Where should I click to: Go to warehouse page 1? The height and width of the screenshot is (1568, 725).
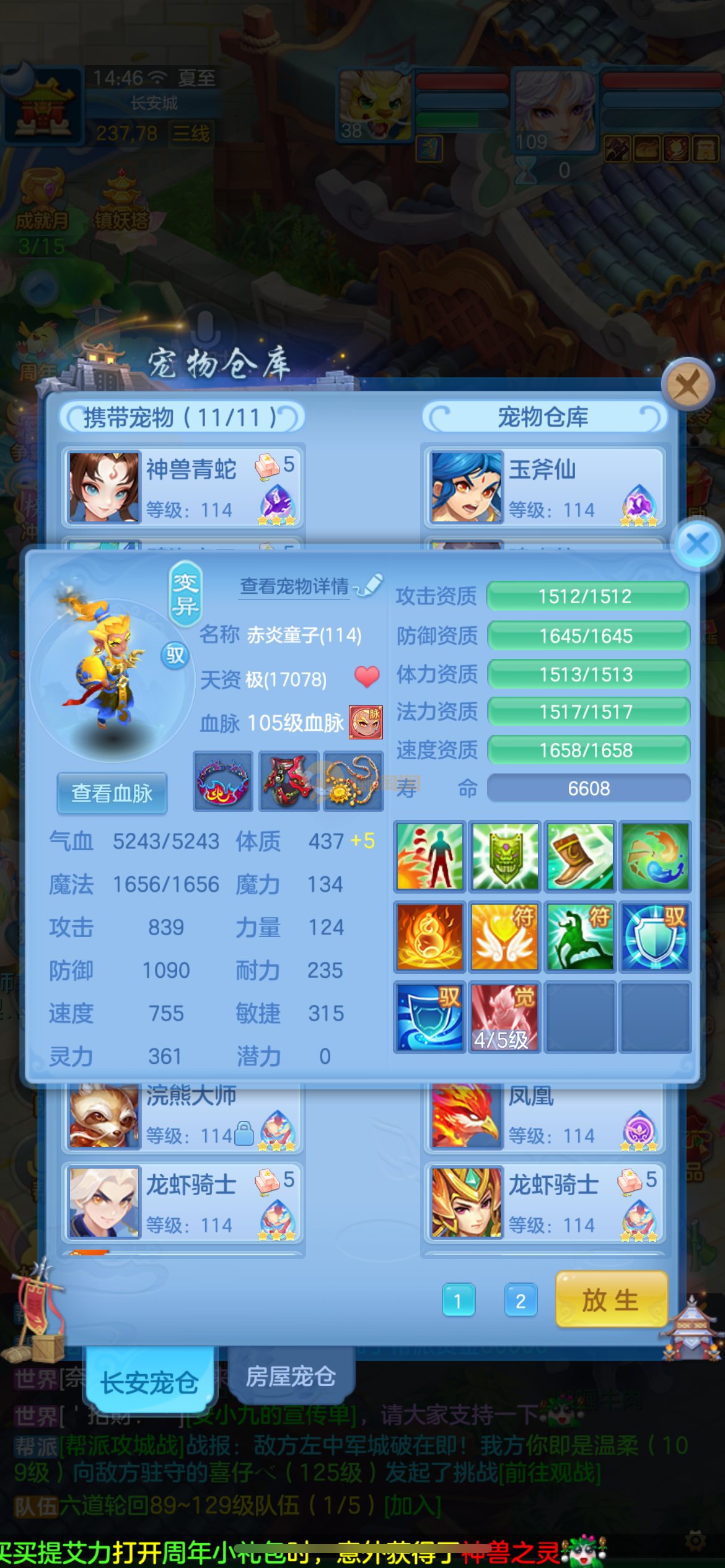pyautogui.click(x=458, y=1300)
